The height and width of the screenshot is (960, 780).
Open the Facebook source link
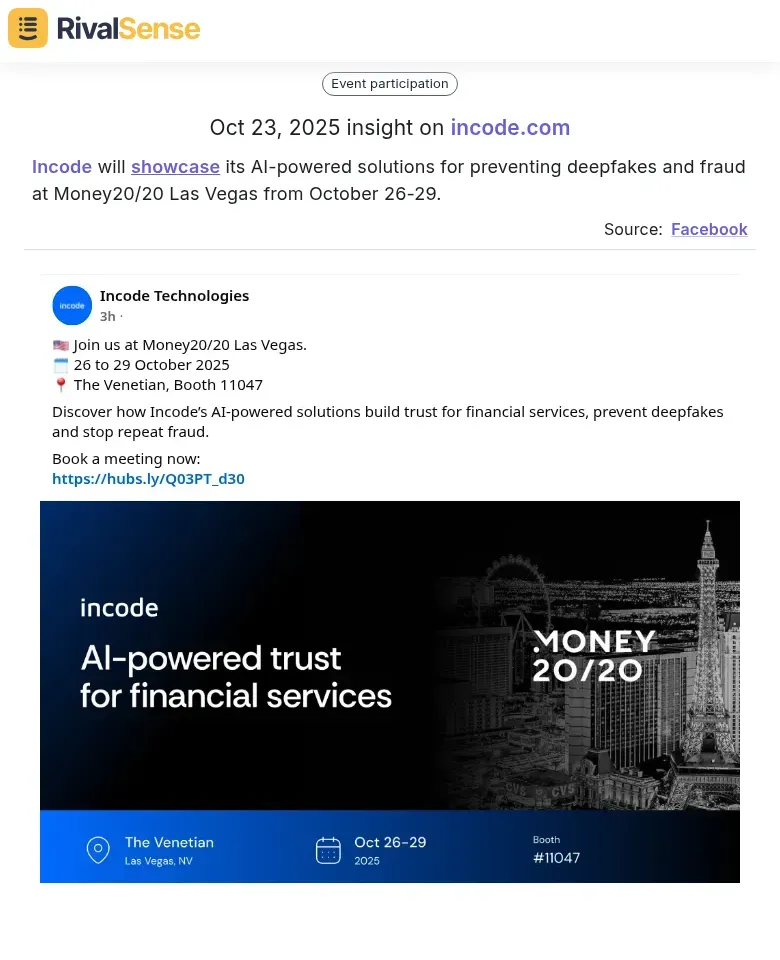click(x=709, y=229)
